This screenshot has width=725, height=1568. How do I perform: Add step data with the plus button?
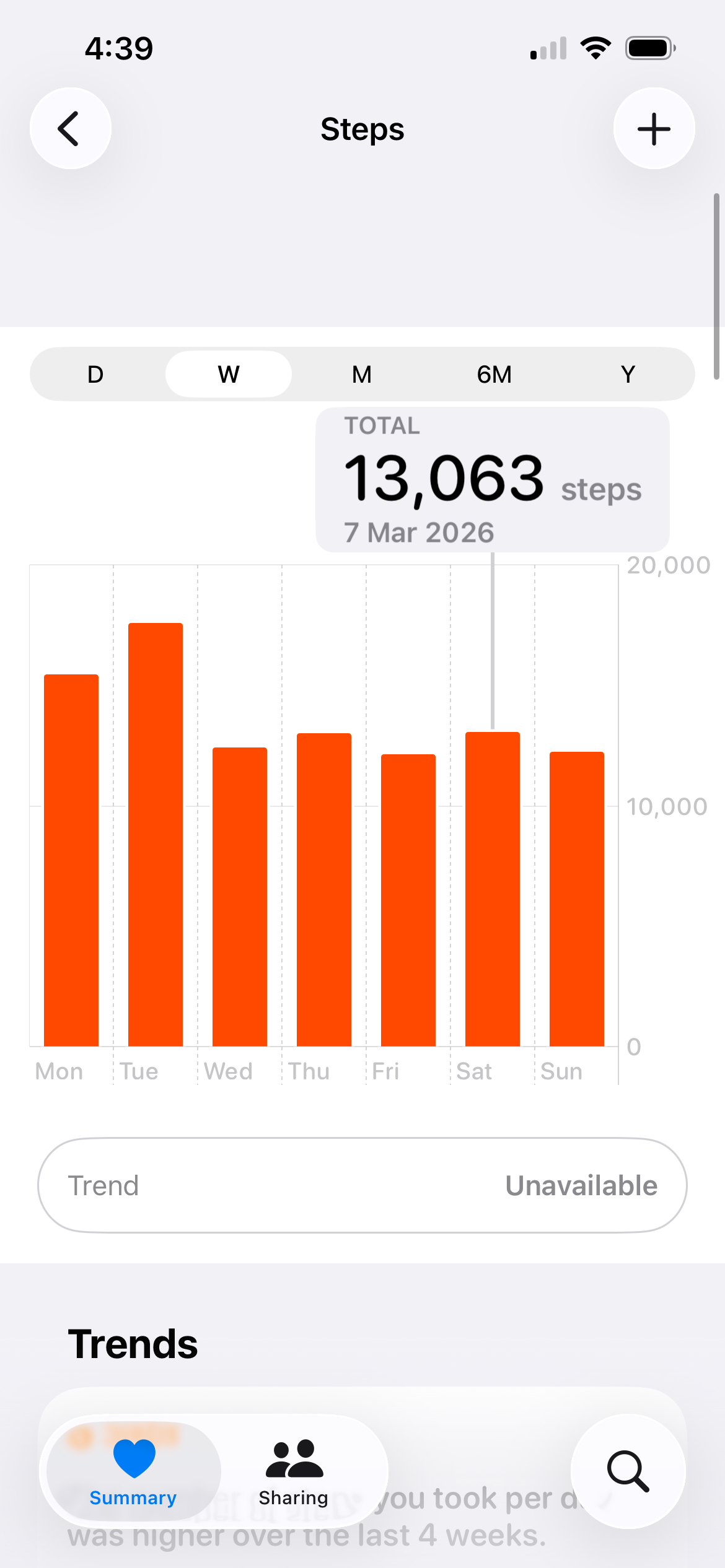coord(654,128)
